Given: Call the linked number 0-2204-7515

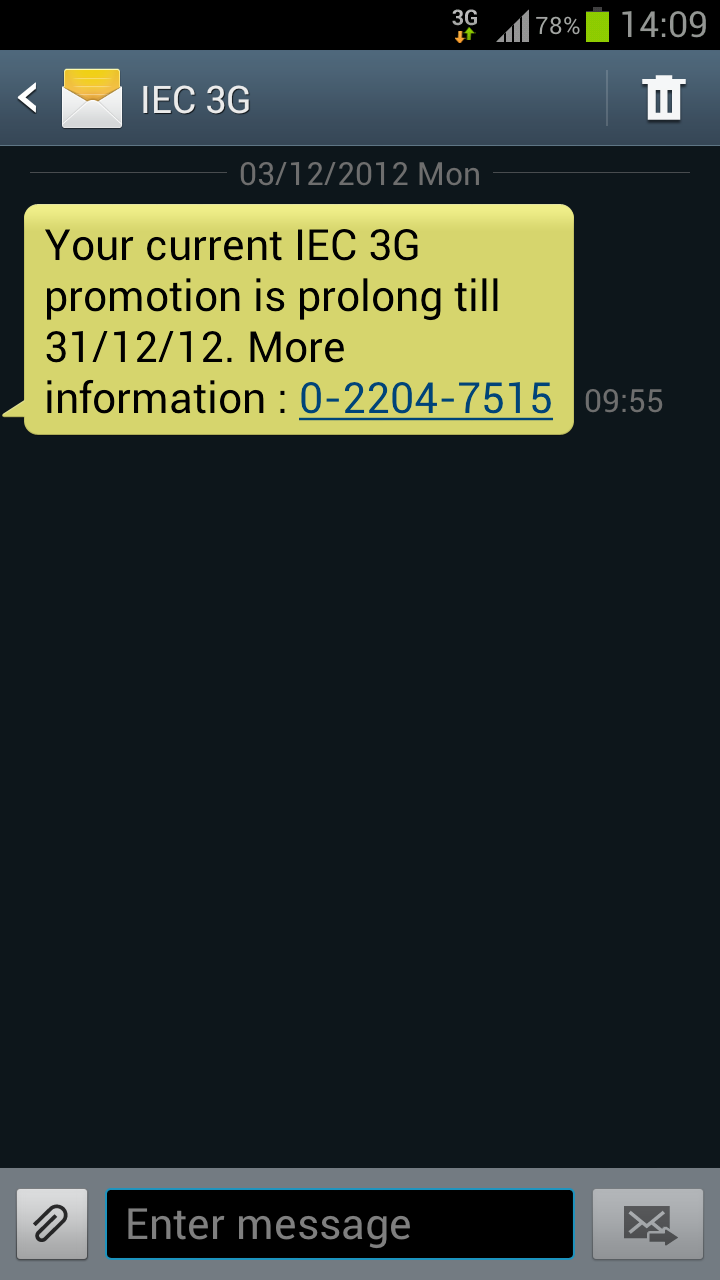Looking at the screenshot, I should [426, 399].
